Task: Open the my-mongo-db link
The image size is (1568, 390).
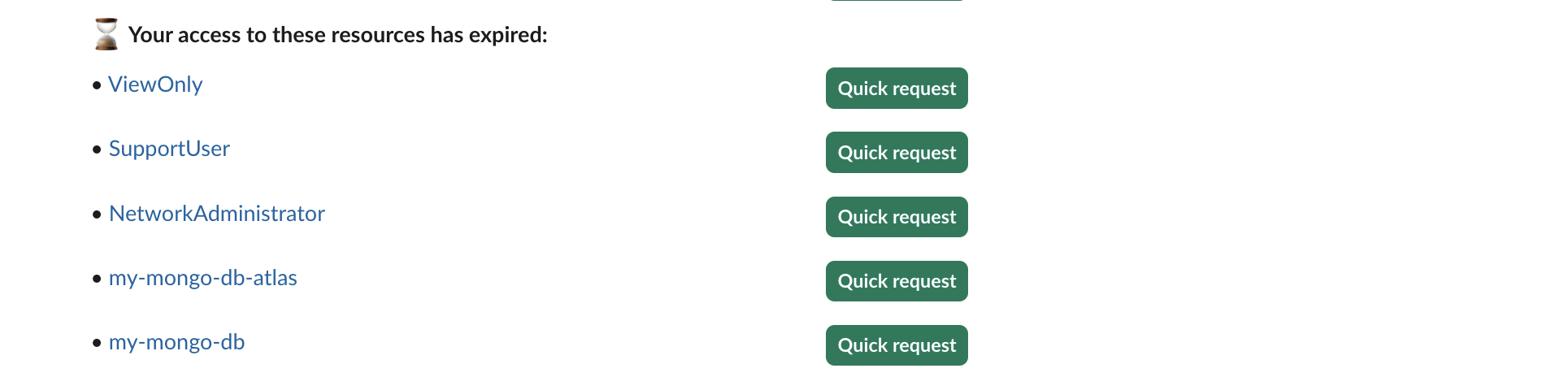Action: pyautogui.click(x=177, y=342)
